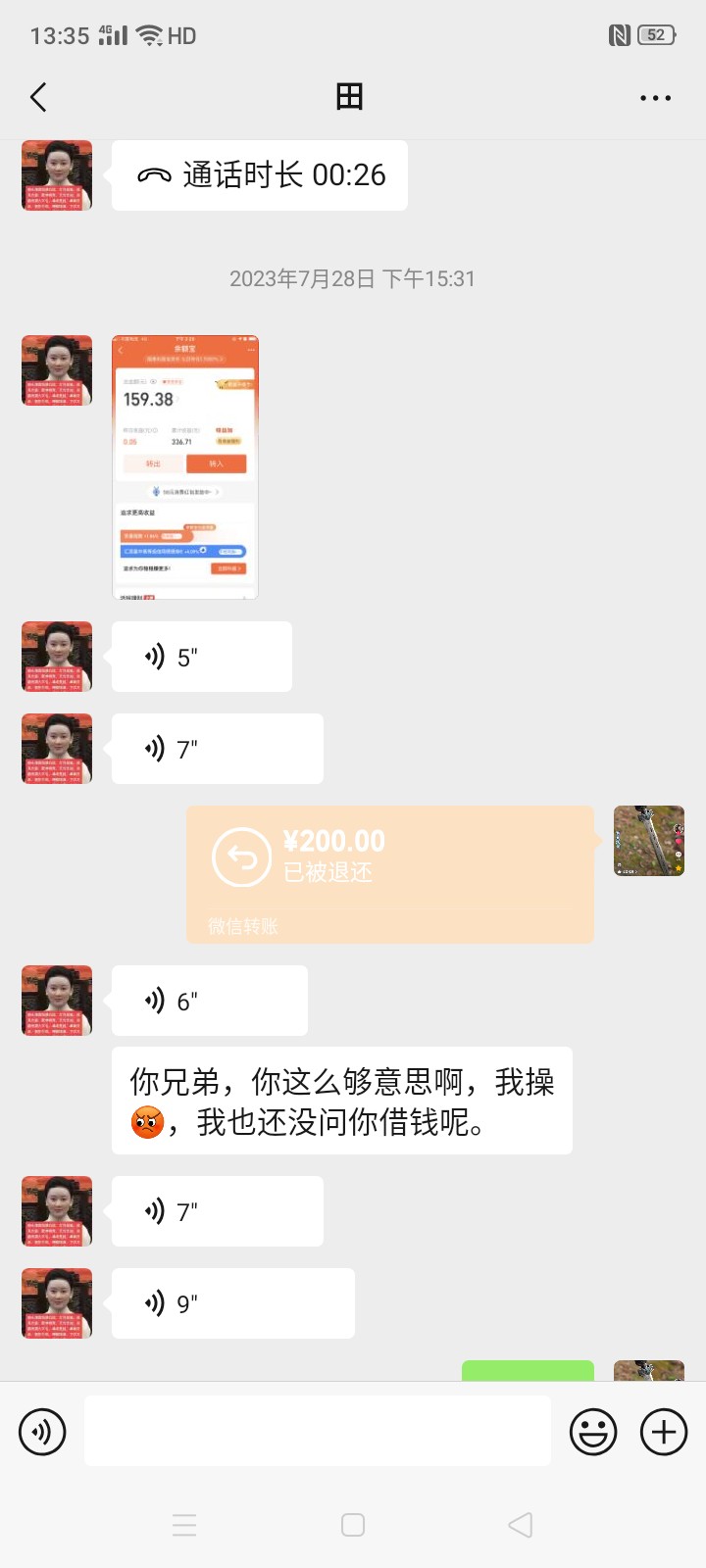Viewport: 706px width, 1568px height.
Task: Tap the message text field
Action: tap(317, 1432)
